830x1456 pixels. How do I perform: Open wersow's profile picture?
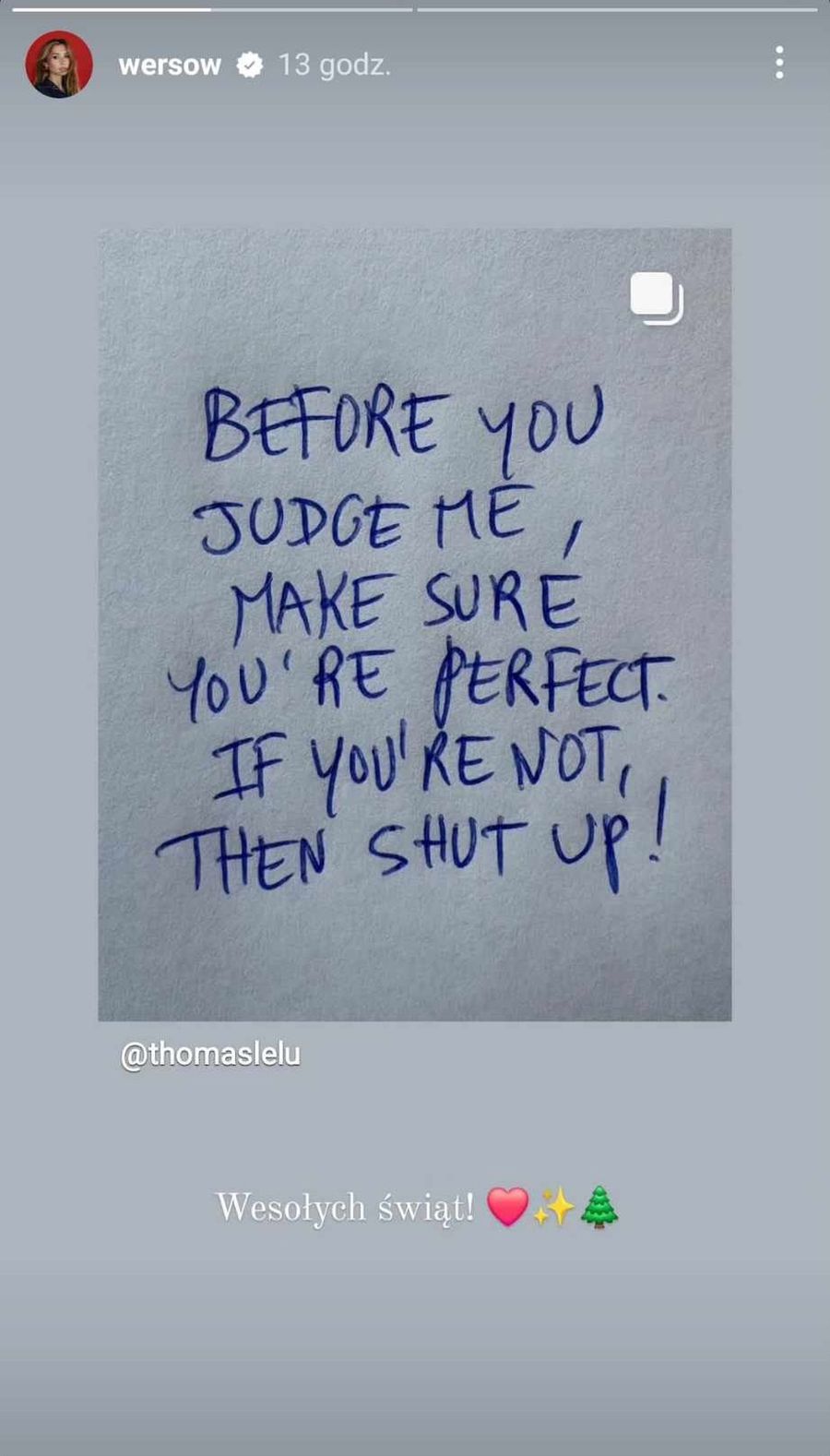tap(59, 65)
